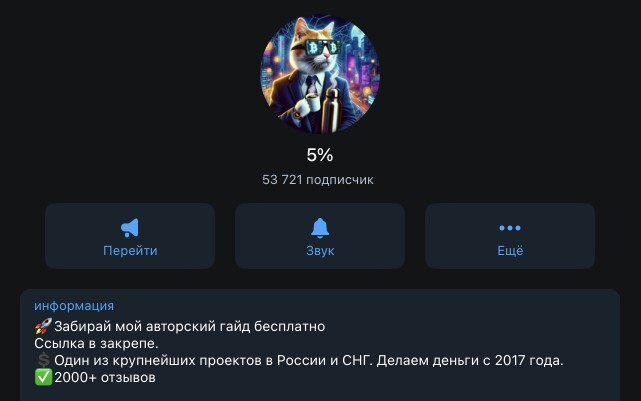The width and height of the screenshot is (641, 401).
Task: Tap the Перейти button
Action: point(130,236)
